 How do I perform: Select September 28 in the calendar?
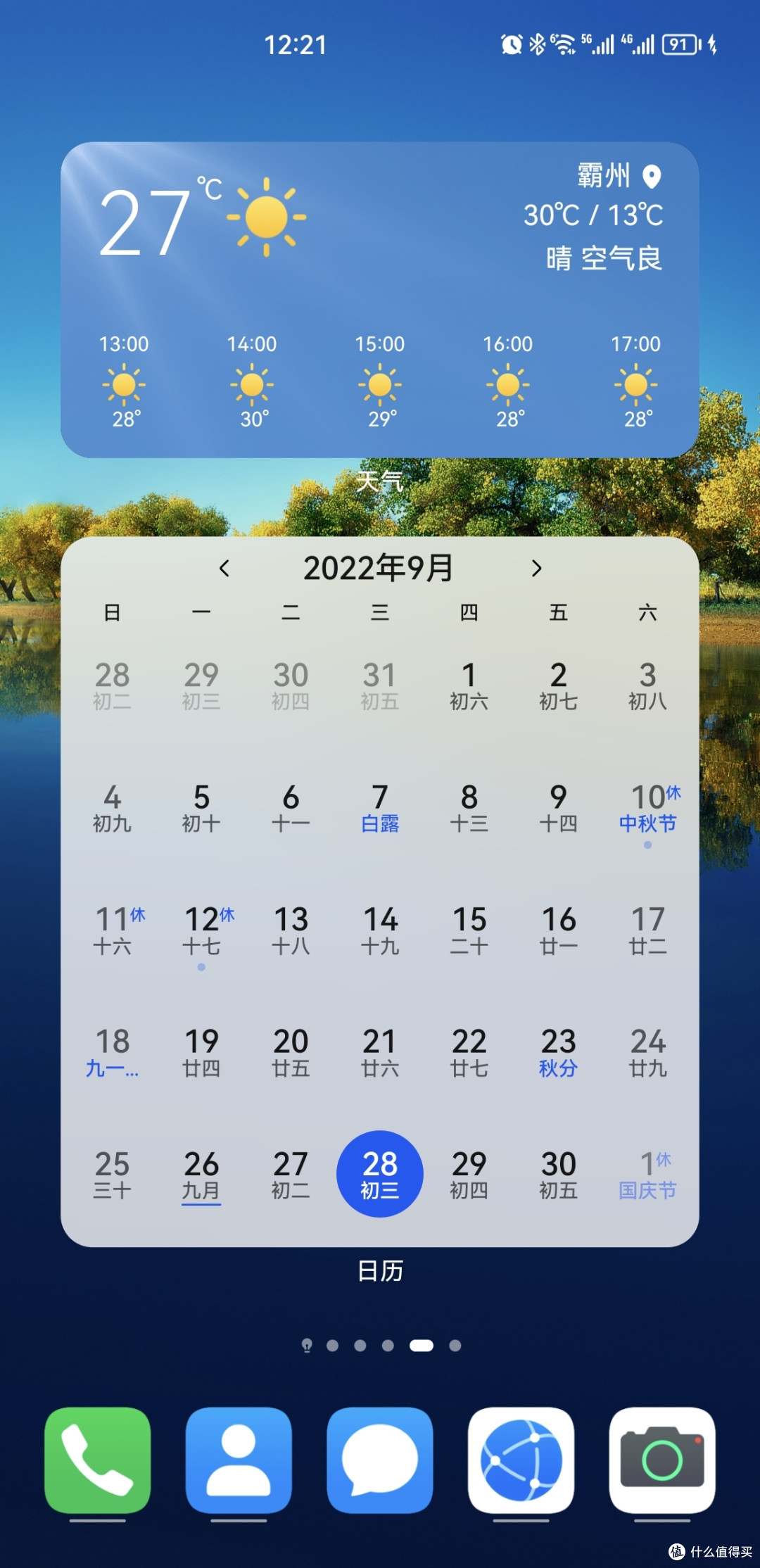[x=380, y=1174]
